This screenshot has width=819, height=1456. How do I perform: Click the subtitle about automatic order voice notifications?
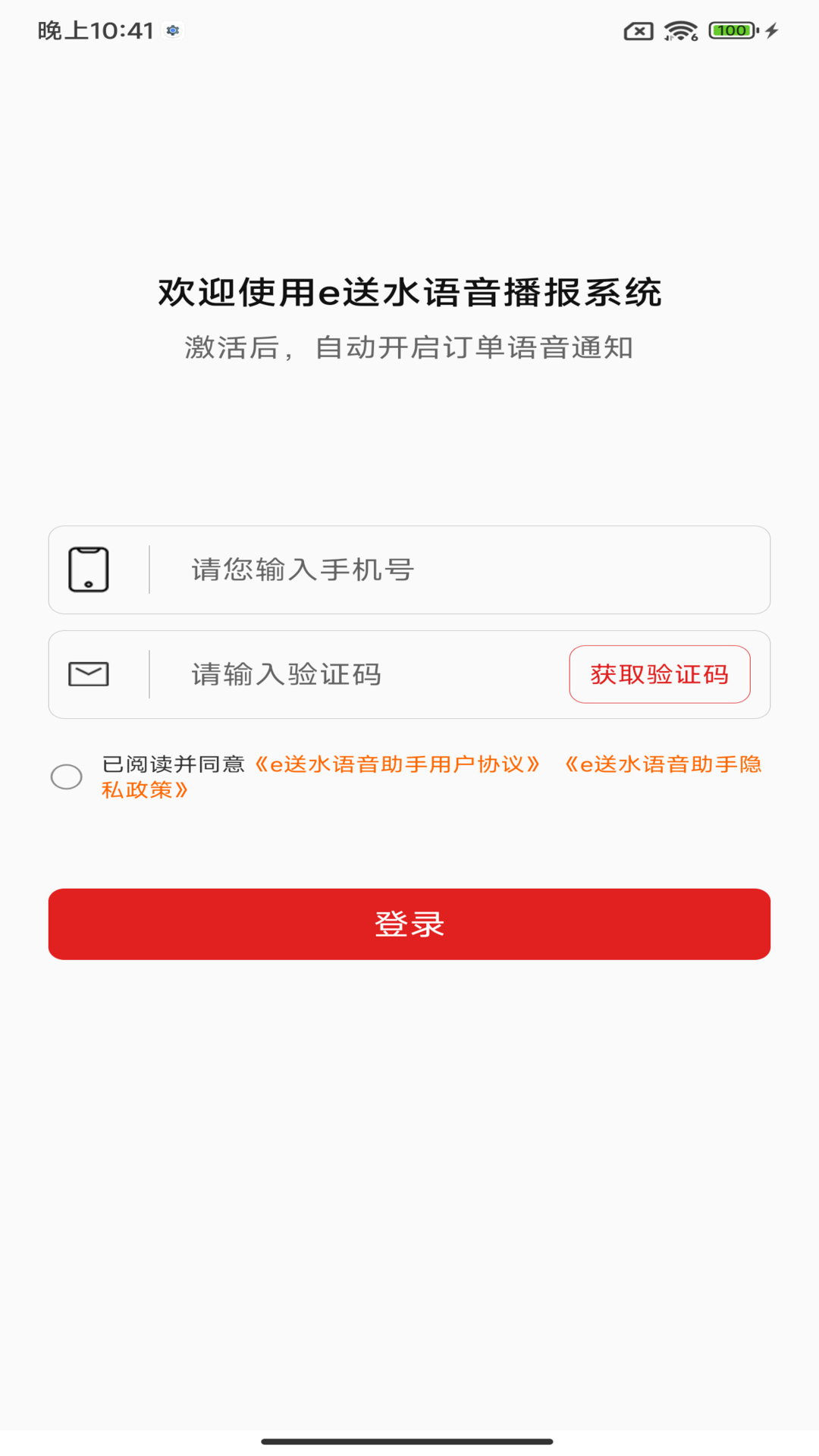point(409,349)
